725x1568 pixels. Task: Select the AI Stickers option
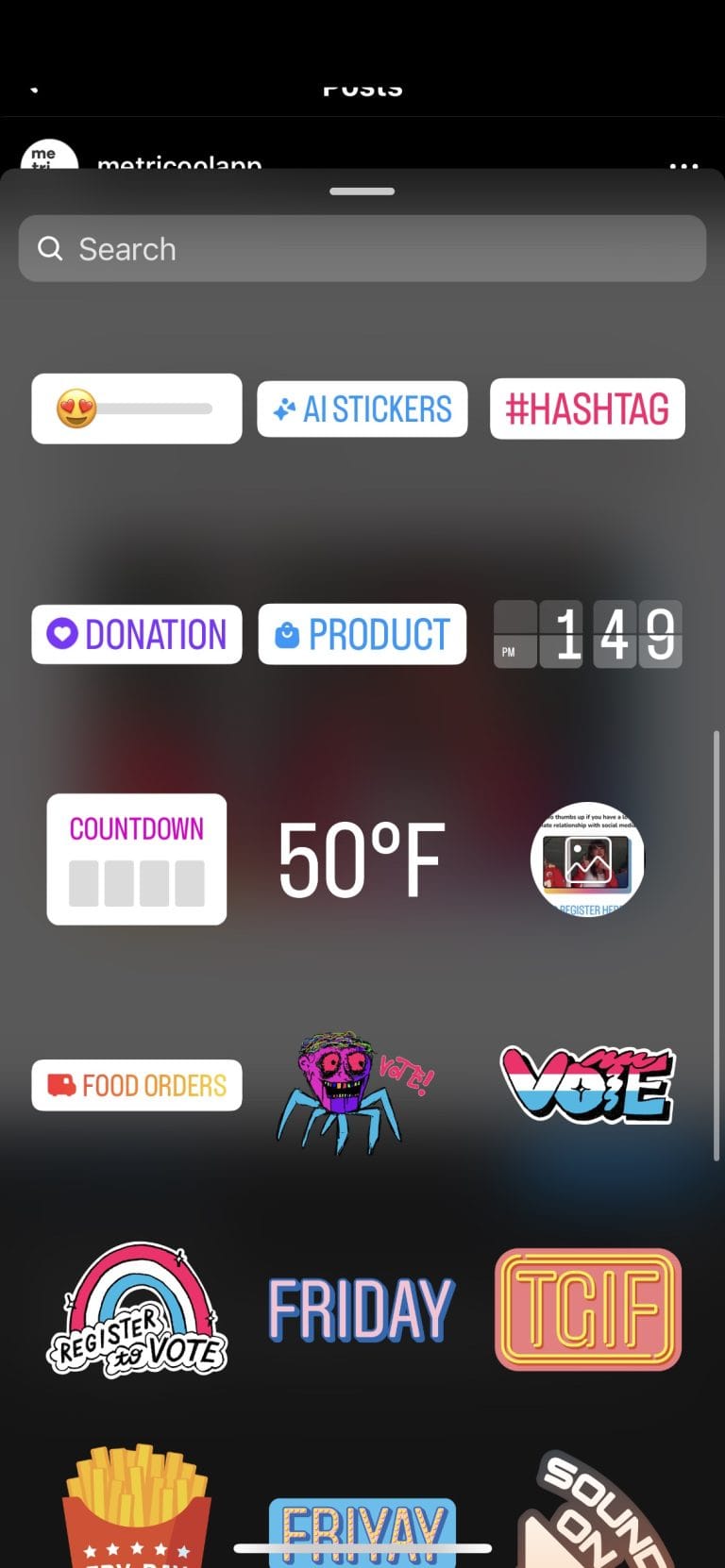coord(362,409)
